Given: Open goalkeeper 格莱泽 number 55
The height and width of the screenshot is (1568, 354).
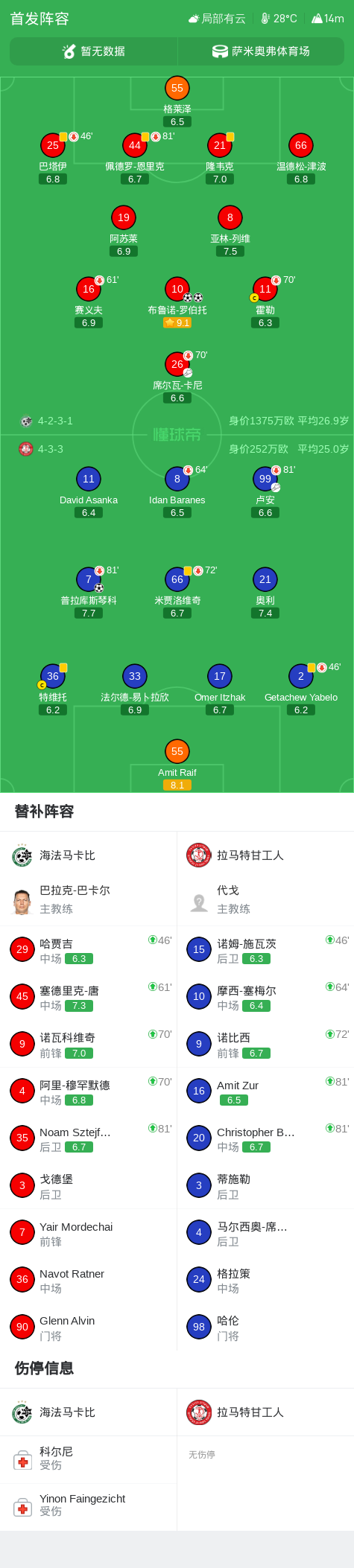Looking at the screenshot, I should [x=177, y=101].
